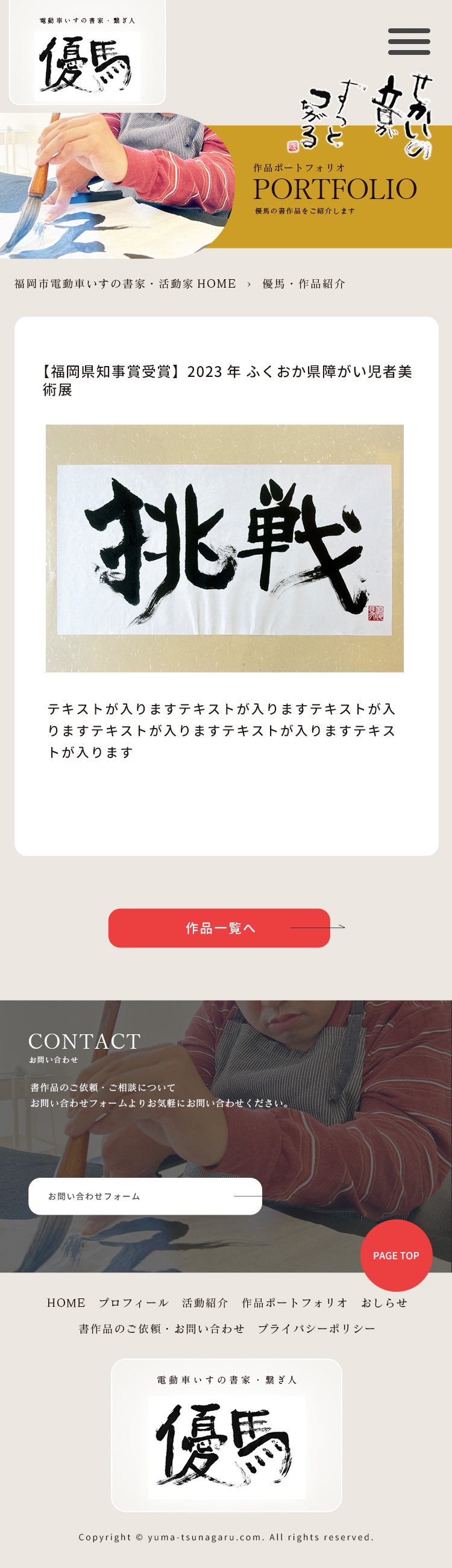Select 活動紹介 in the footer
The image size is (452, 1568).
pos(205,1303)
